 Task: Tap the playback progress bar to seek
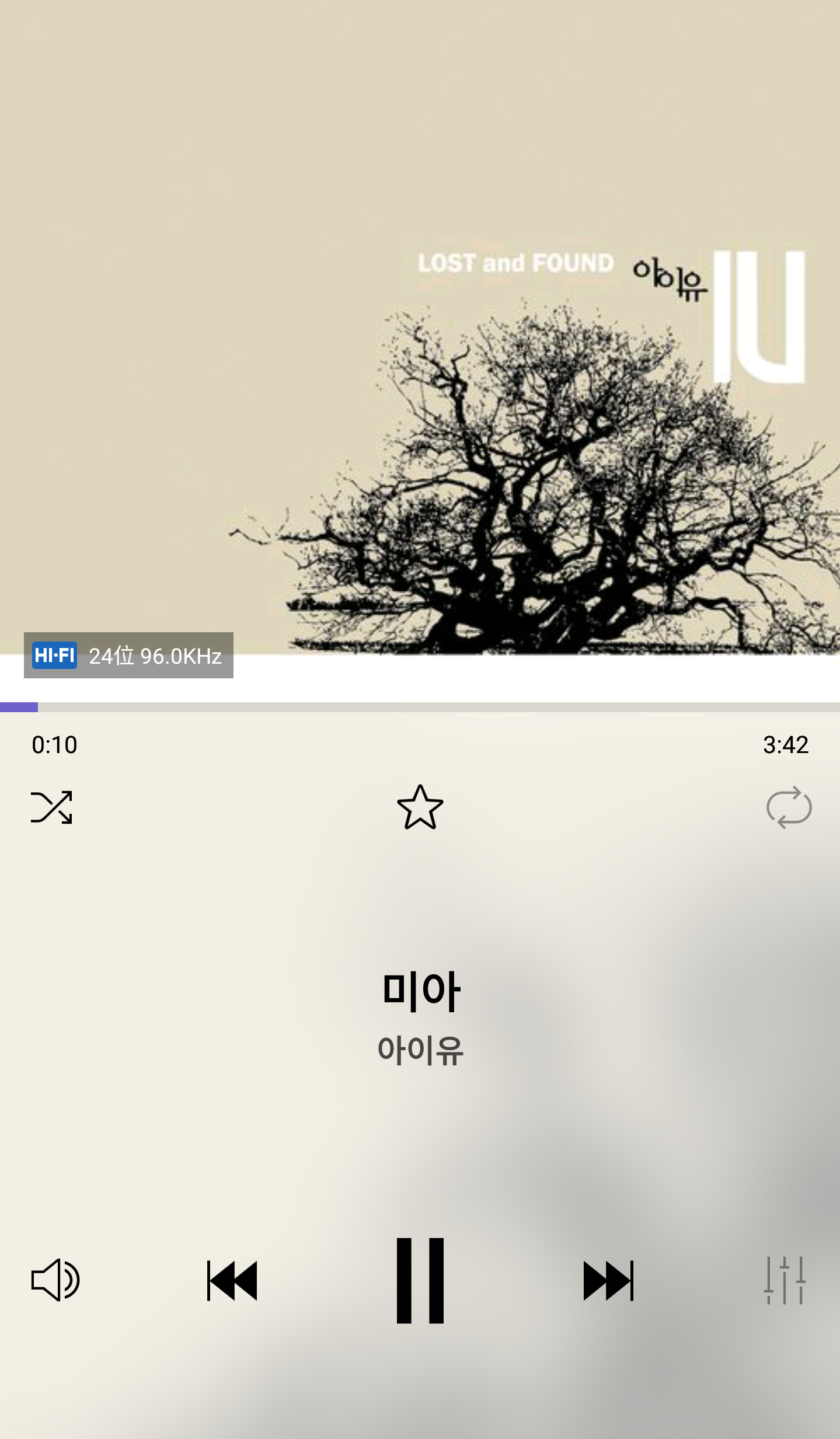tap(420, 707)
